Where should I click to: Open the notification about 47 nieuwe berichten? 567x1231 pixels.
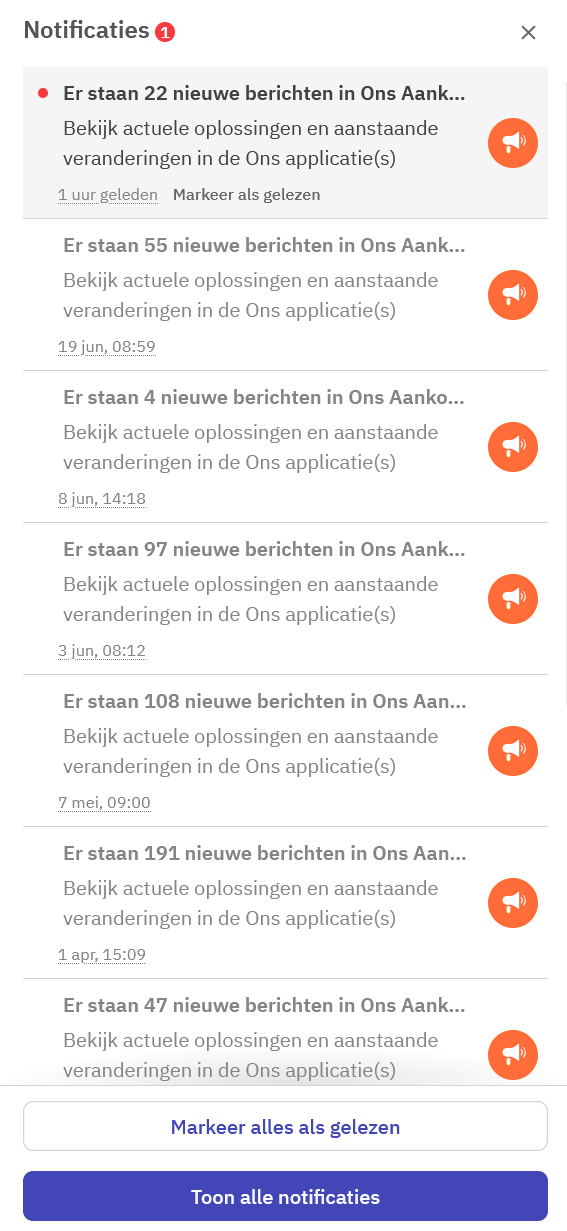[285, 1032]
